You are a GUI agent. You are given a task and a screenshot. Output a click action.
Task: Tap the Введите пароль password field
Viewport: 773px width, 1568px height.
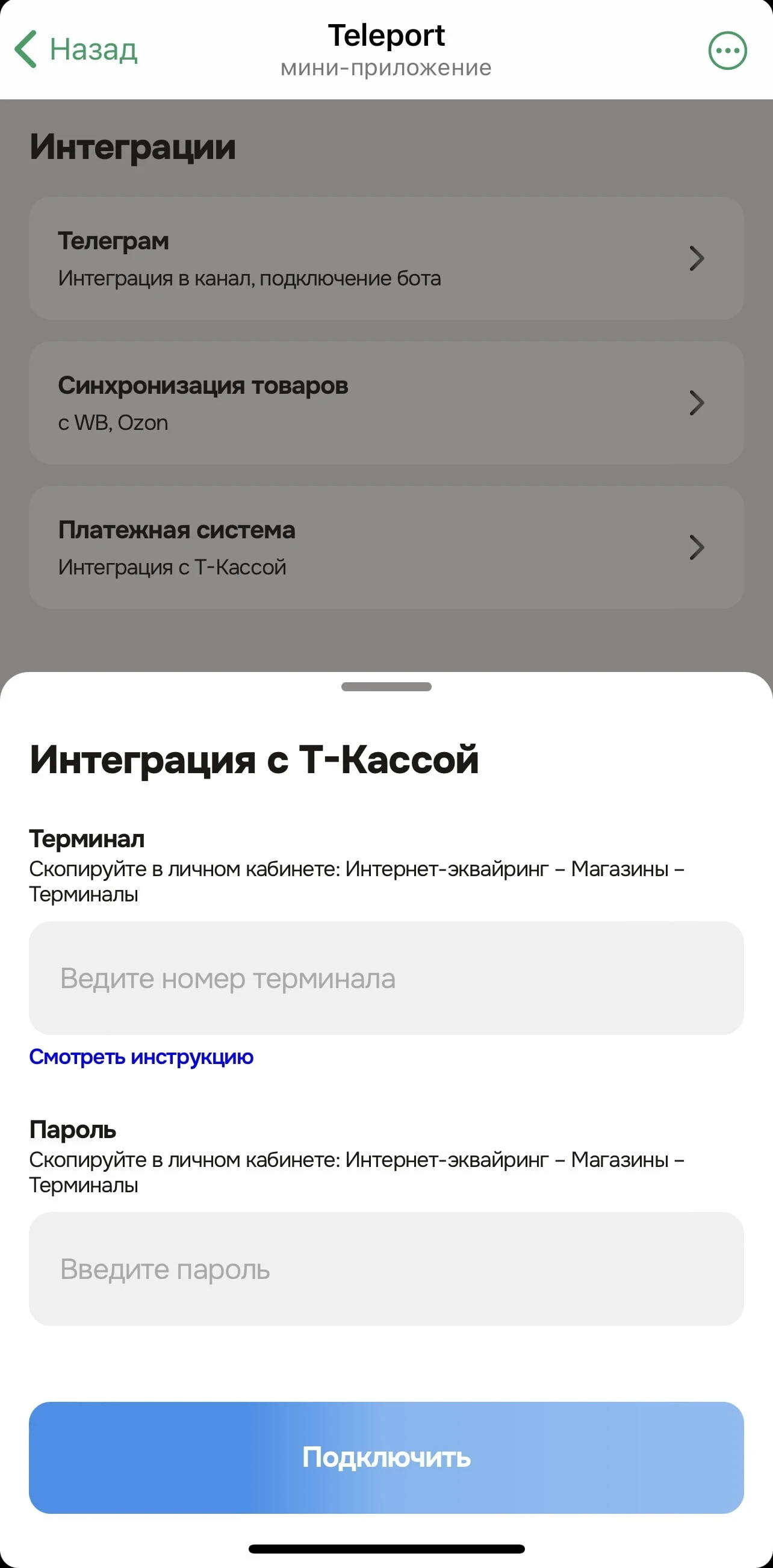pyautogui.click(x=386, y=1269)
